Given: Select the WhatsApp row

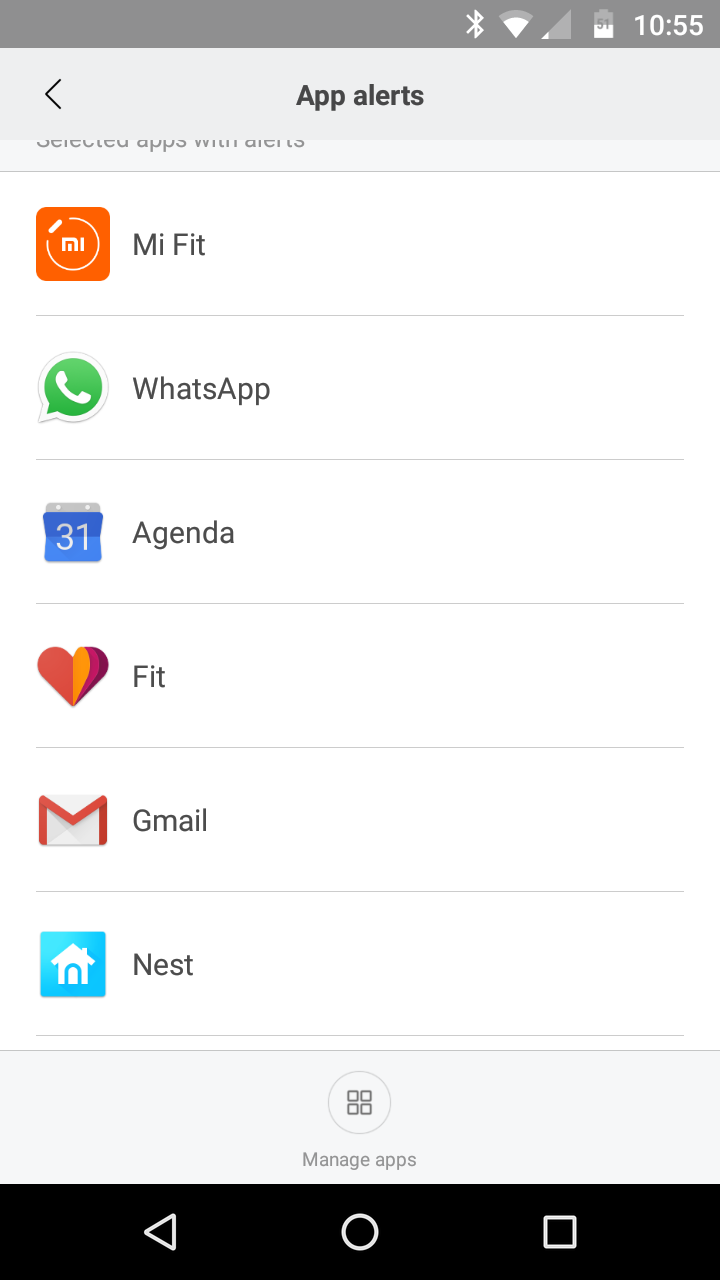Looking at the screenshot, I should point(360,388).
